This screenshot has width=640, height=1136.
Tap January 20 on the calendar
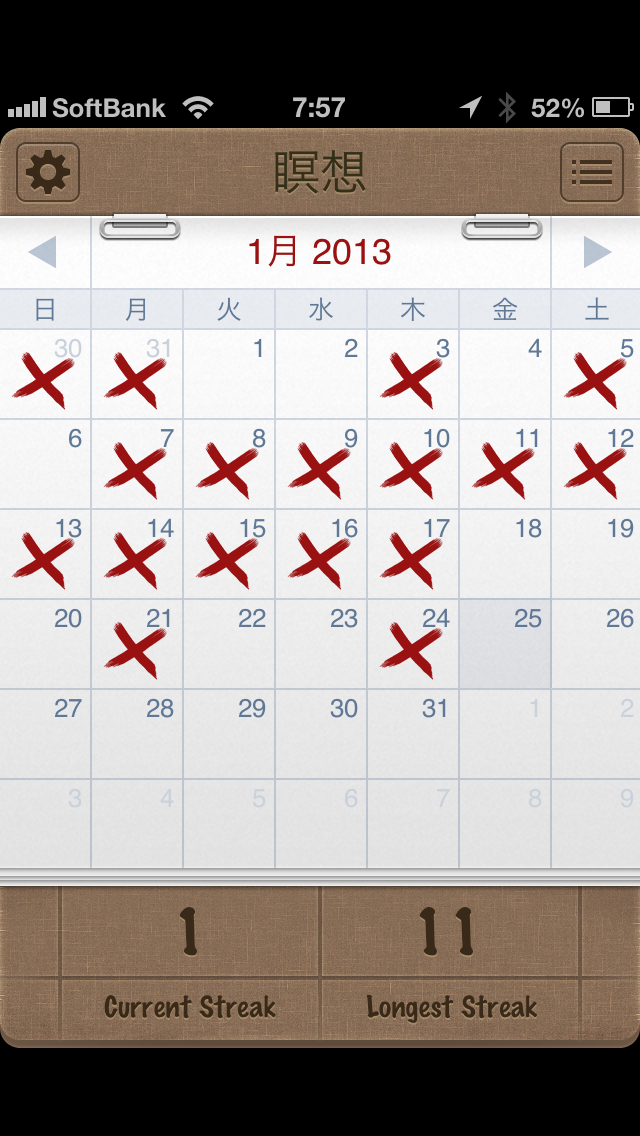(x=45, y=644)
